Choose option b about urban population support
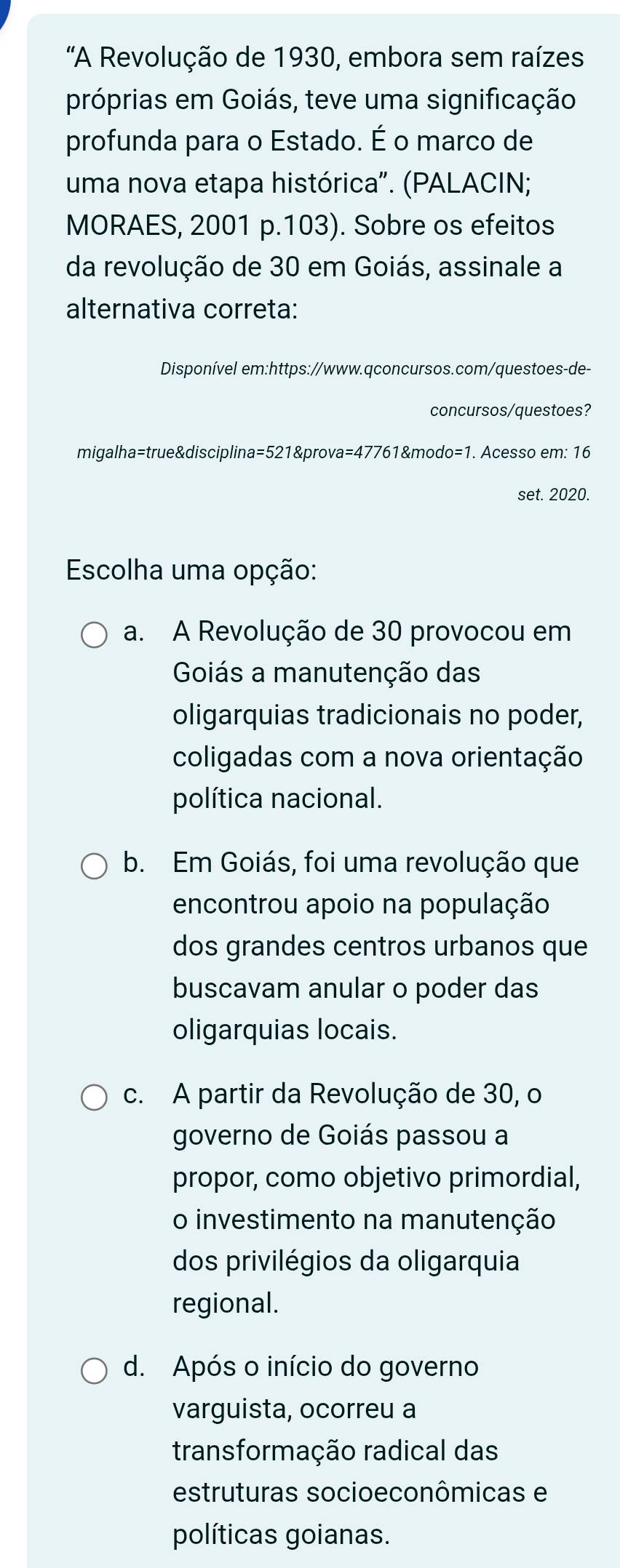Screen dimensions: 620x1568 click(x=94, y=866)
